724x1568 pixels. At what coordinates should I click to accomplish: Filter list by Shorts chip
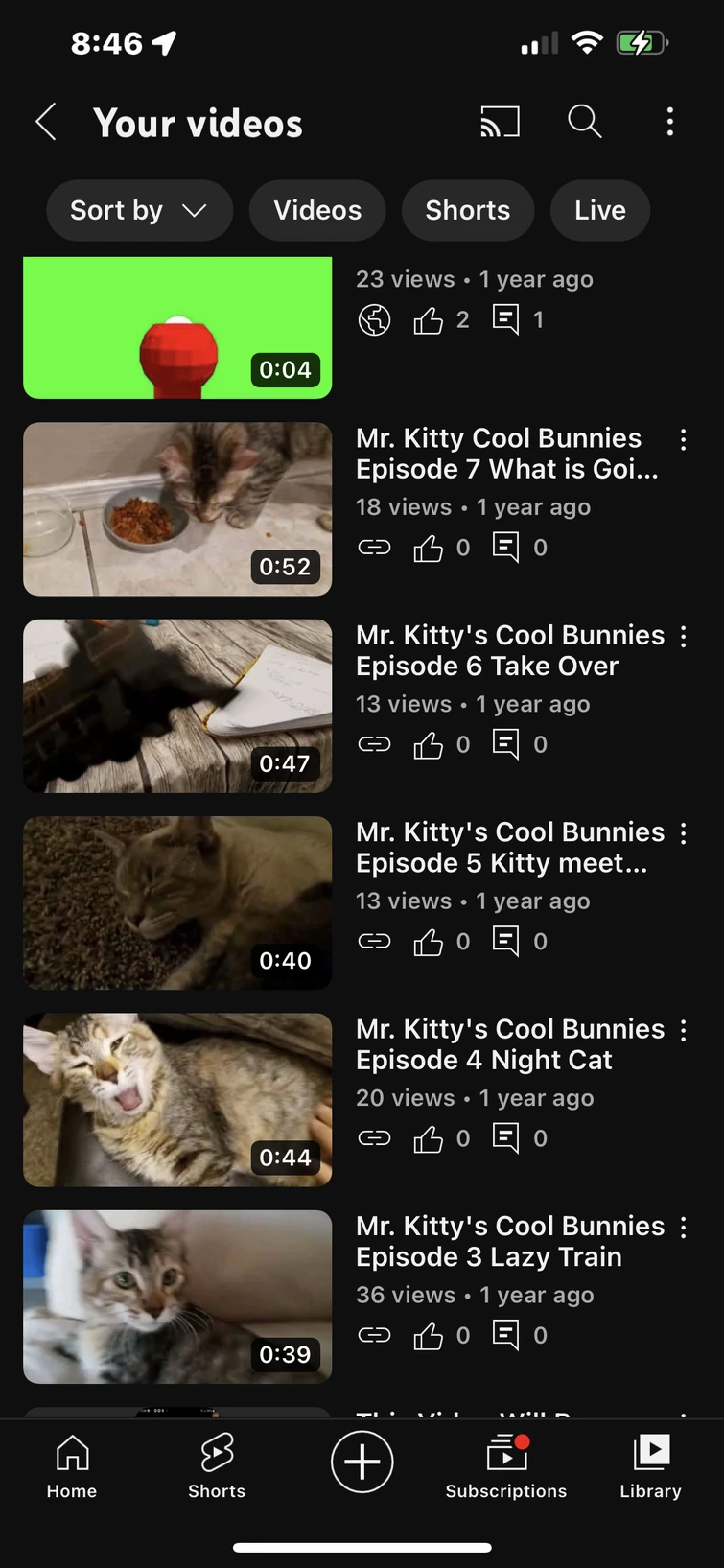(467, 210)
